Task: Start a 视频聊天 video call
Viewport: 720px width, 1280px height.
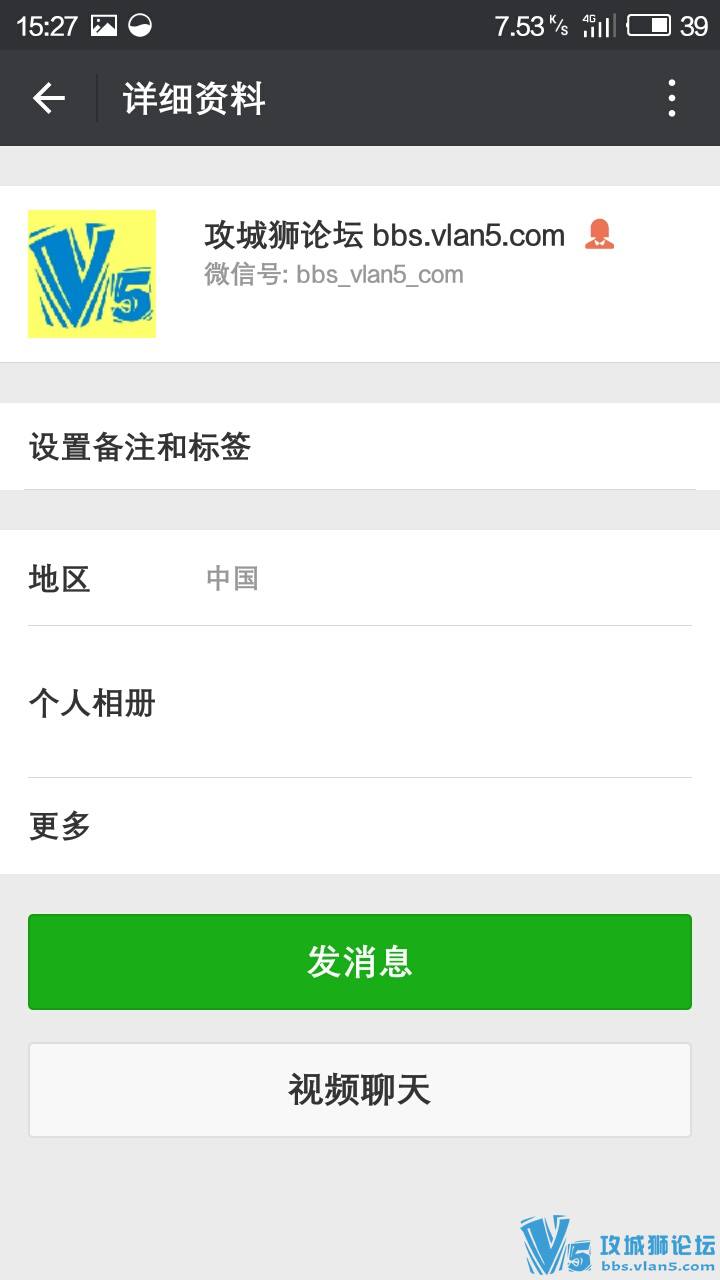Action: (360, 1090)
